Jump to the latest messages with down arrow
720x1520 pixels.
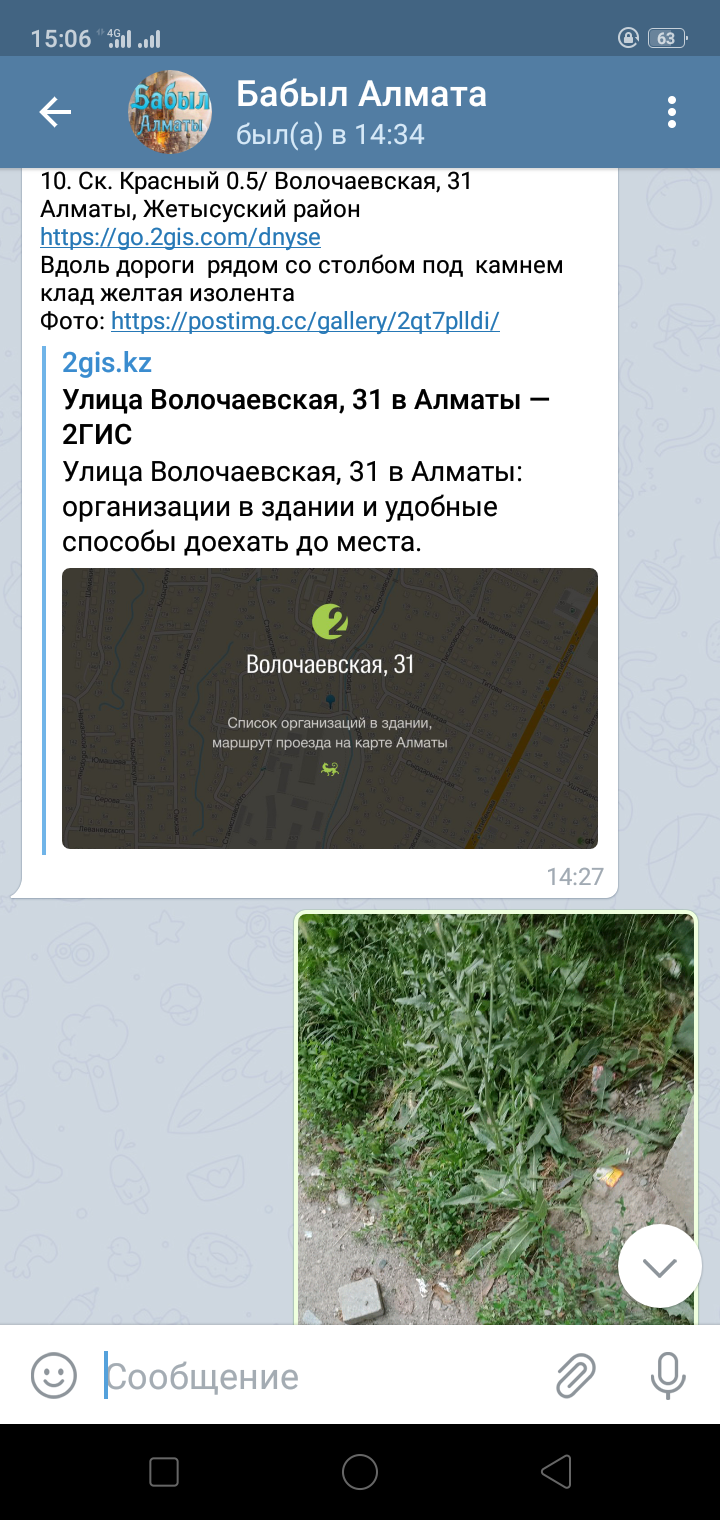pyautogui.click(x=660, y=1267)
